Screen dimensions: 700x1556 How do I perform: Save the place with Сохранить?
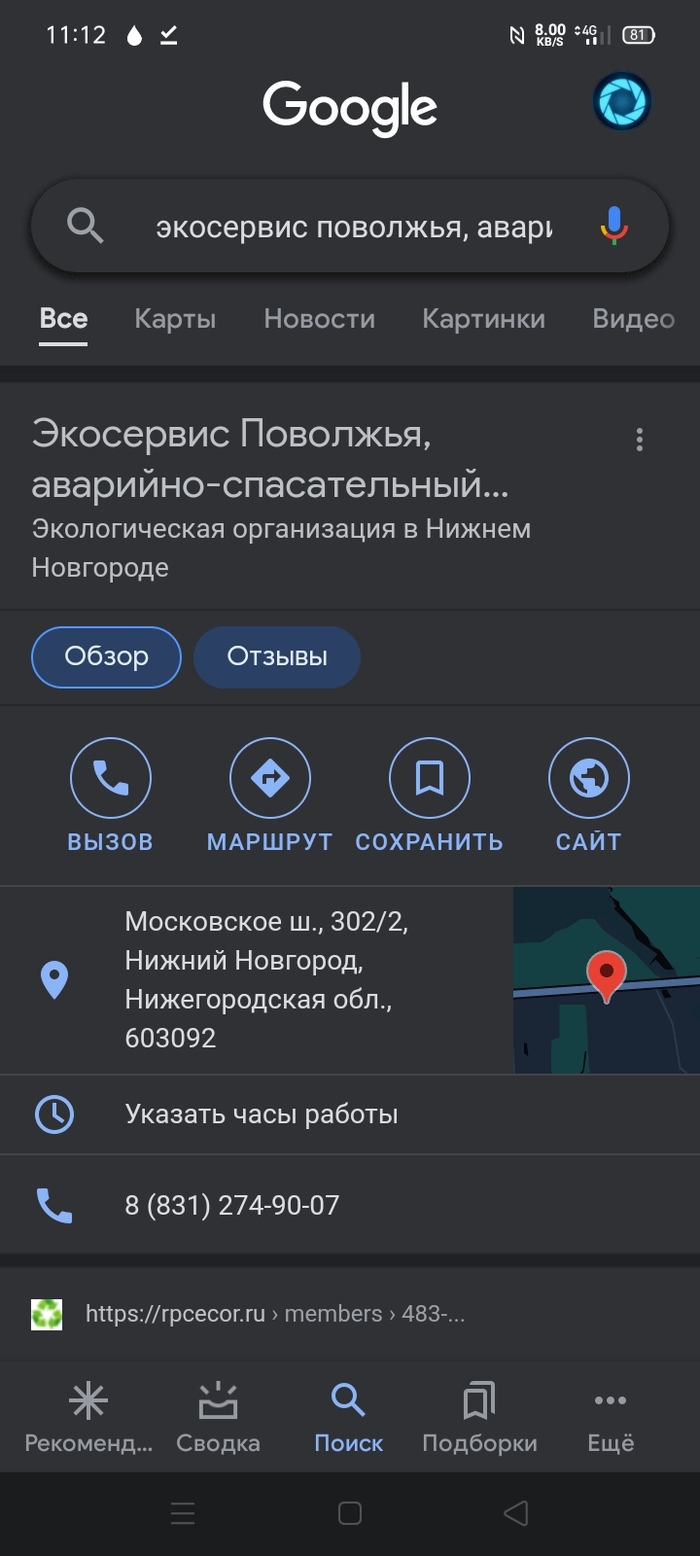click(x=429, y=796)
